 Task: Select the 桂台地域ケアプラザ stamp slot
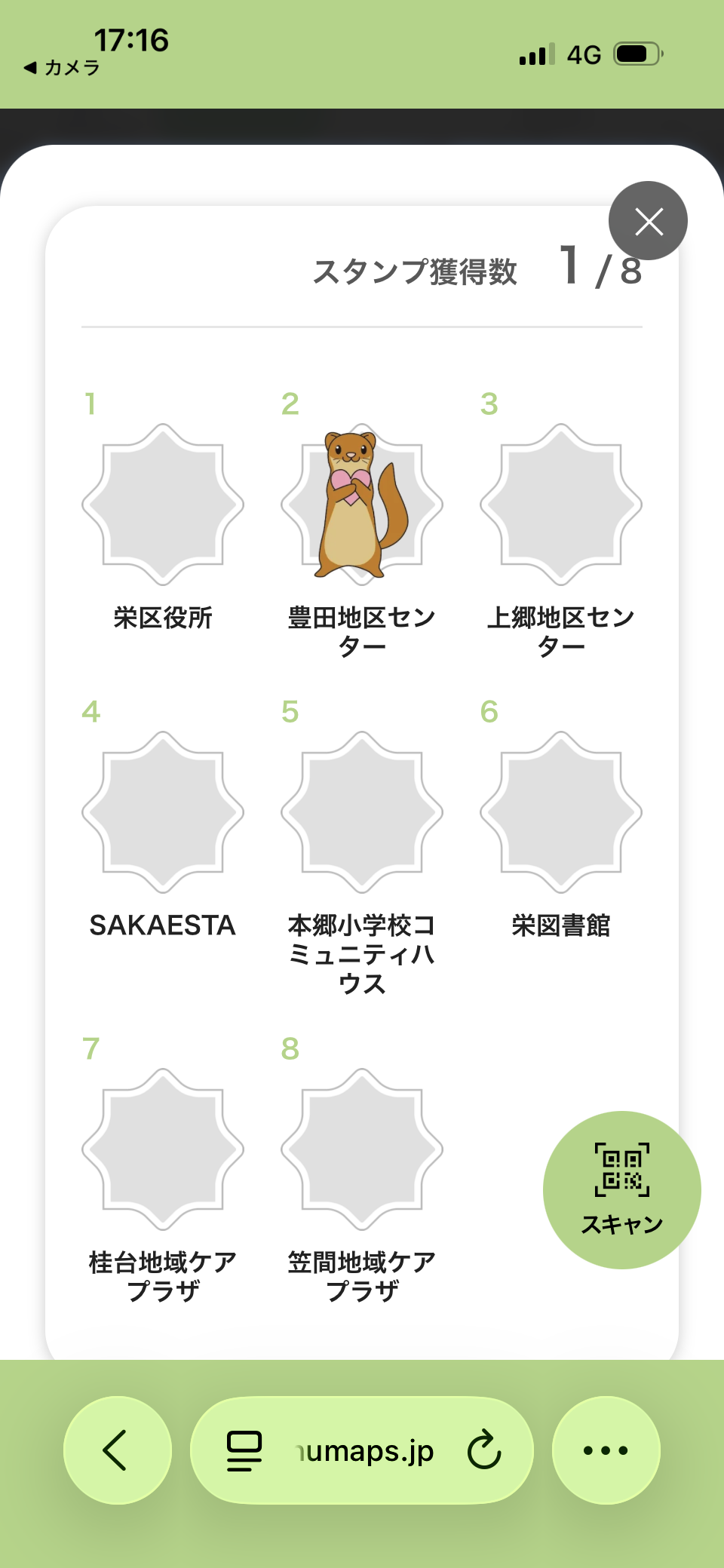point(163,1149)
